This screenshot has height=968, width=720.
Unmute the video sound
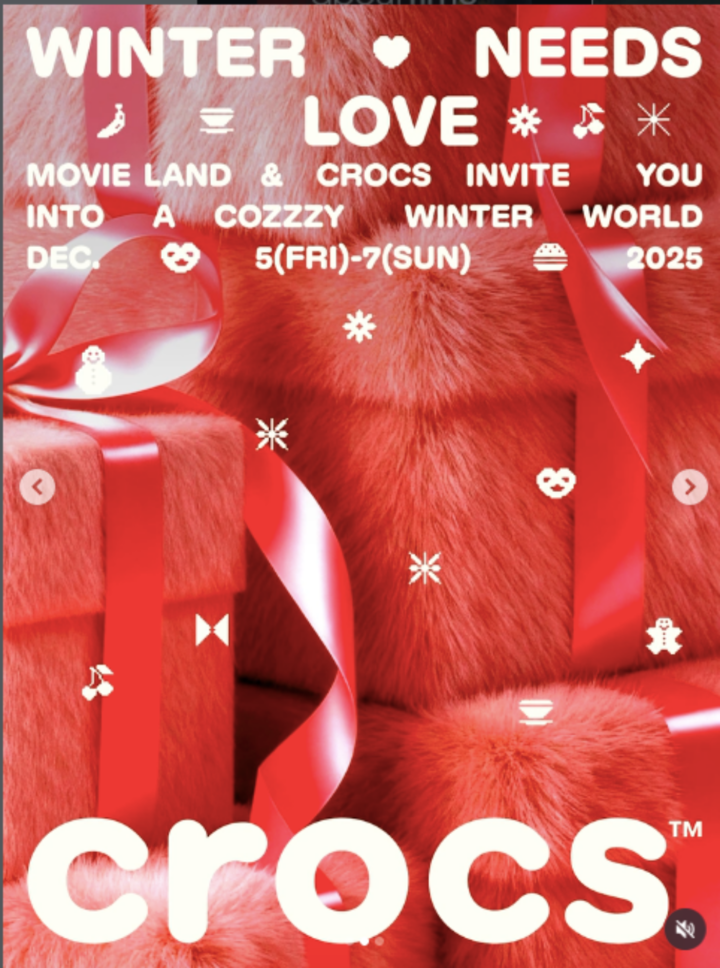[685, 929]
